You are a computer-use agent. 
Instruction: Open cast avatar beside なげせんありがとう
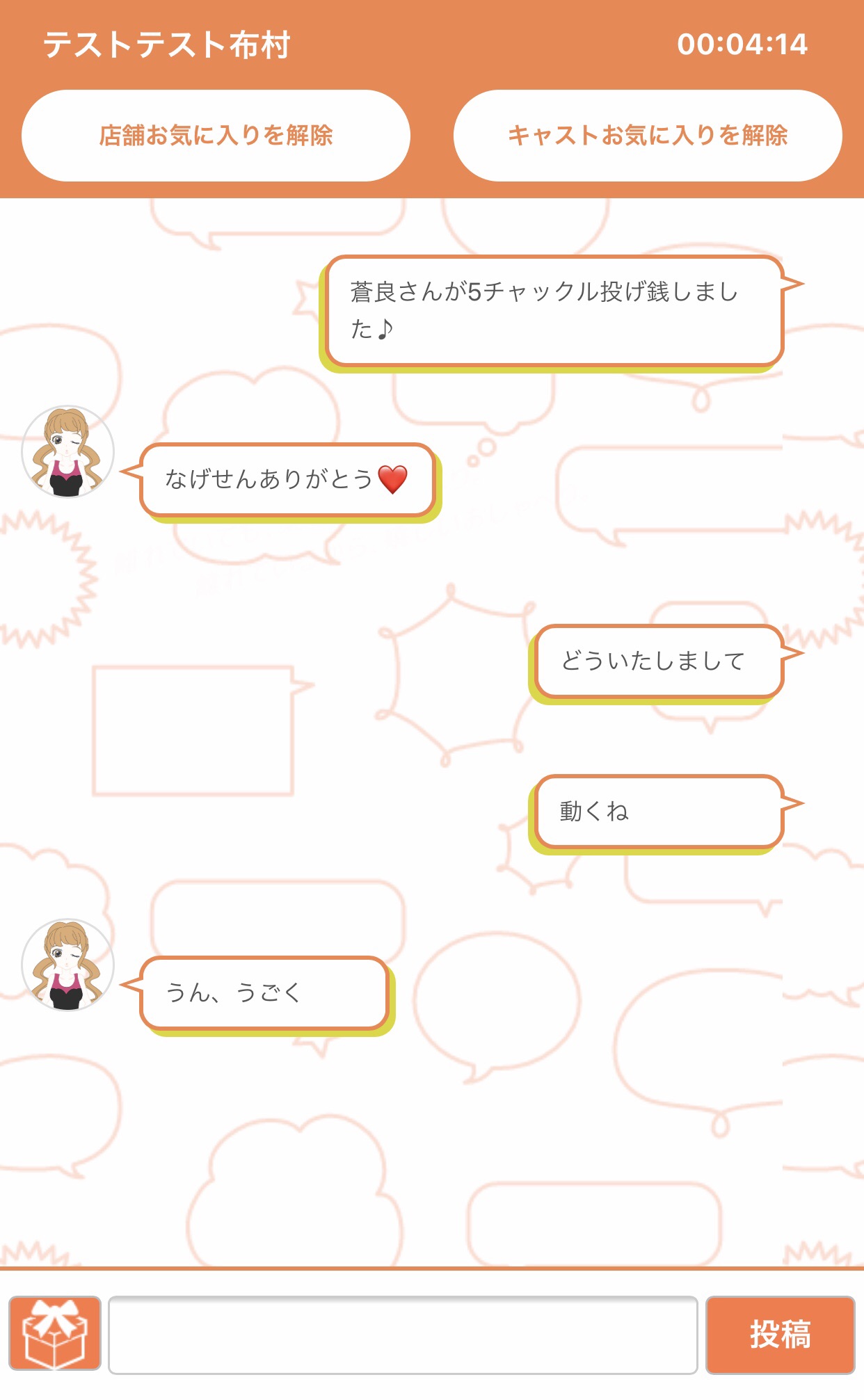pos(67,451)
